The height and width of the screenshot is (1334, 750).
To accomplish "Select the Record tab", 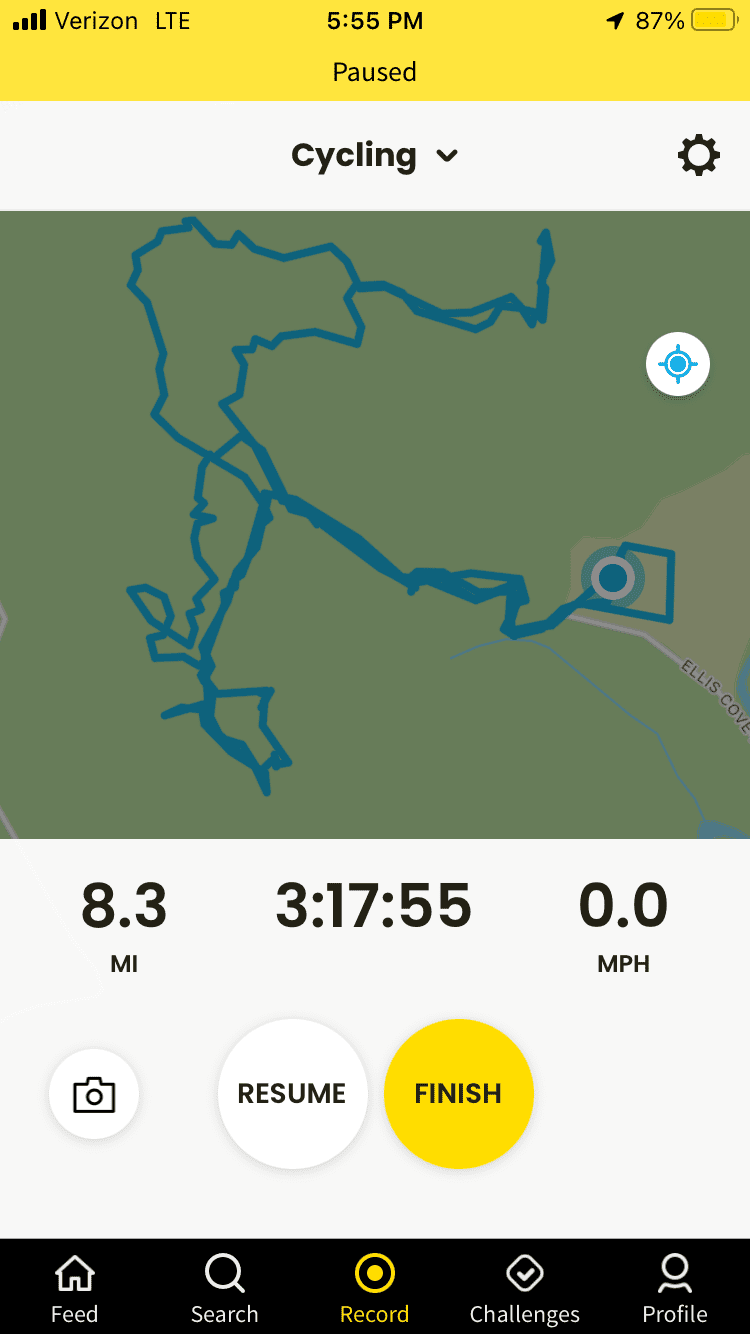I will pyautogui.click(x=374, y=1288).
